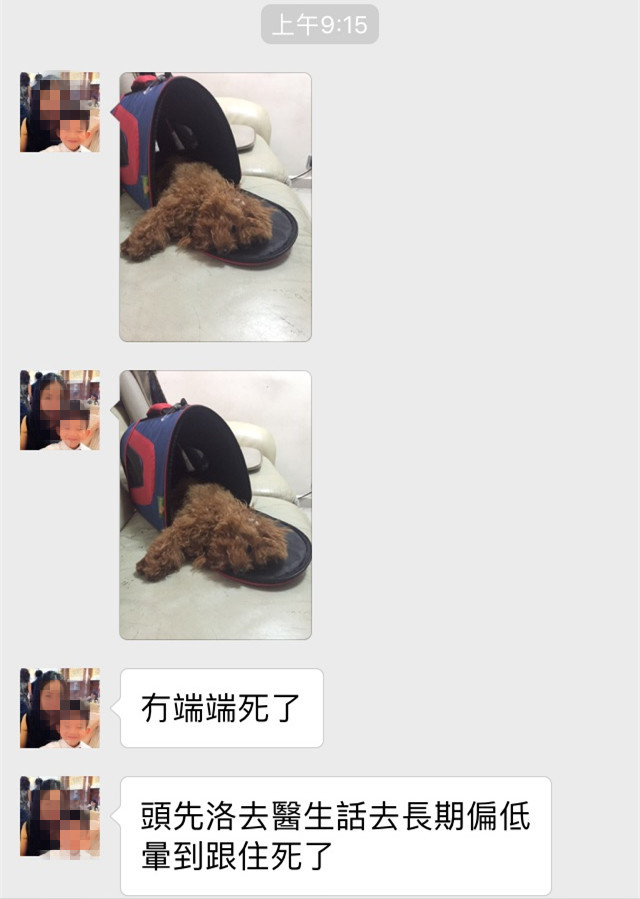Open sender's avatar beside the first dog photo
640x899 pixels.
tap(60, 112)
